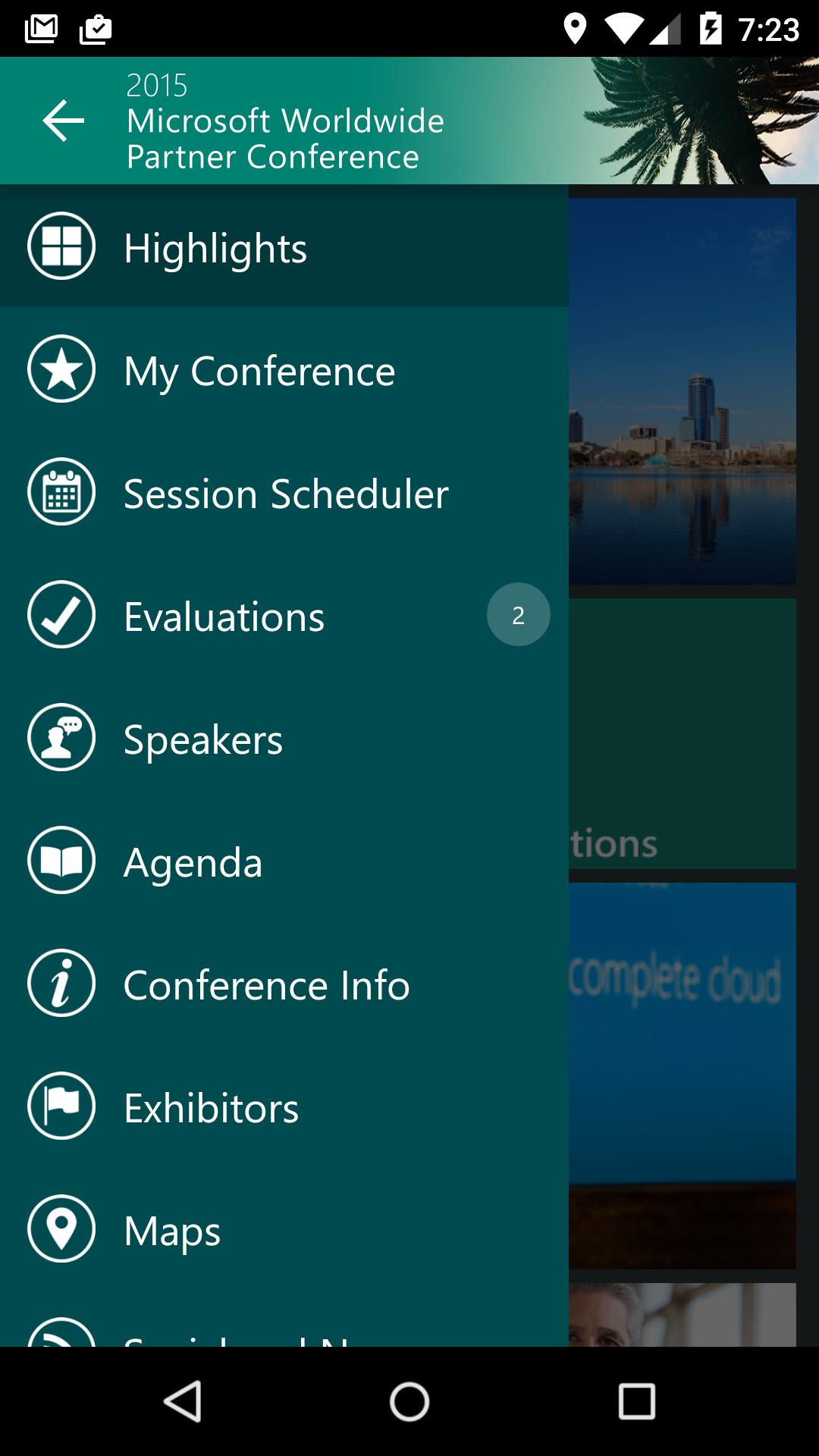Select the Agenda open-book icon
The image size is (819, 1456).
[x=61, y=861]
